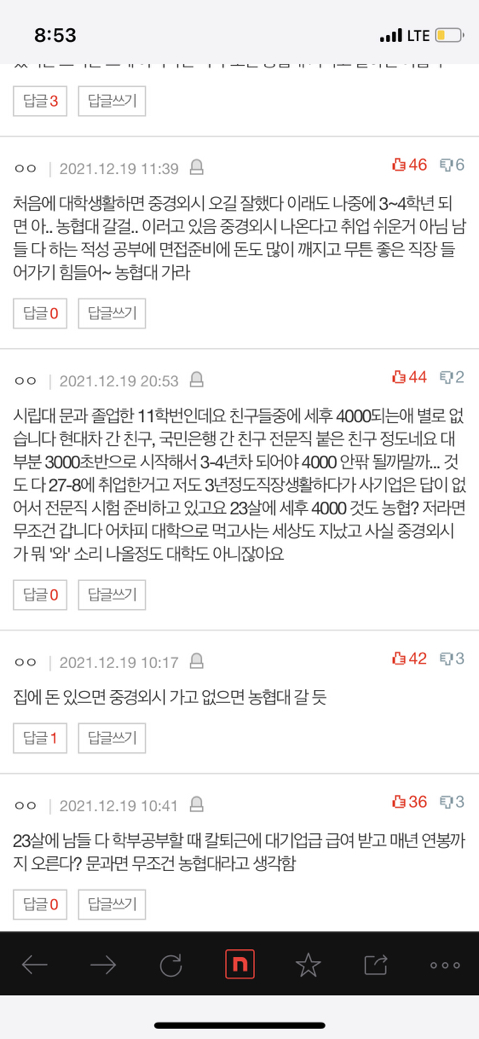
Task: Open the 3 replies at the top
Action: click(x=40, y=101)
